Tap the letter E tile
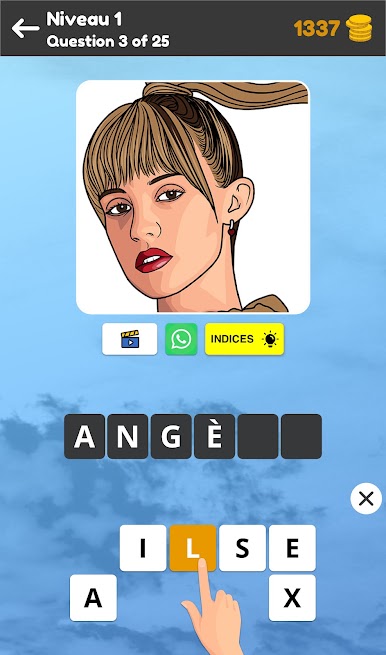This screenshot has height=655, width=386. point(292,548)
